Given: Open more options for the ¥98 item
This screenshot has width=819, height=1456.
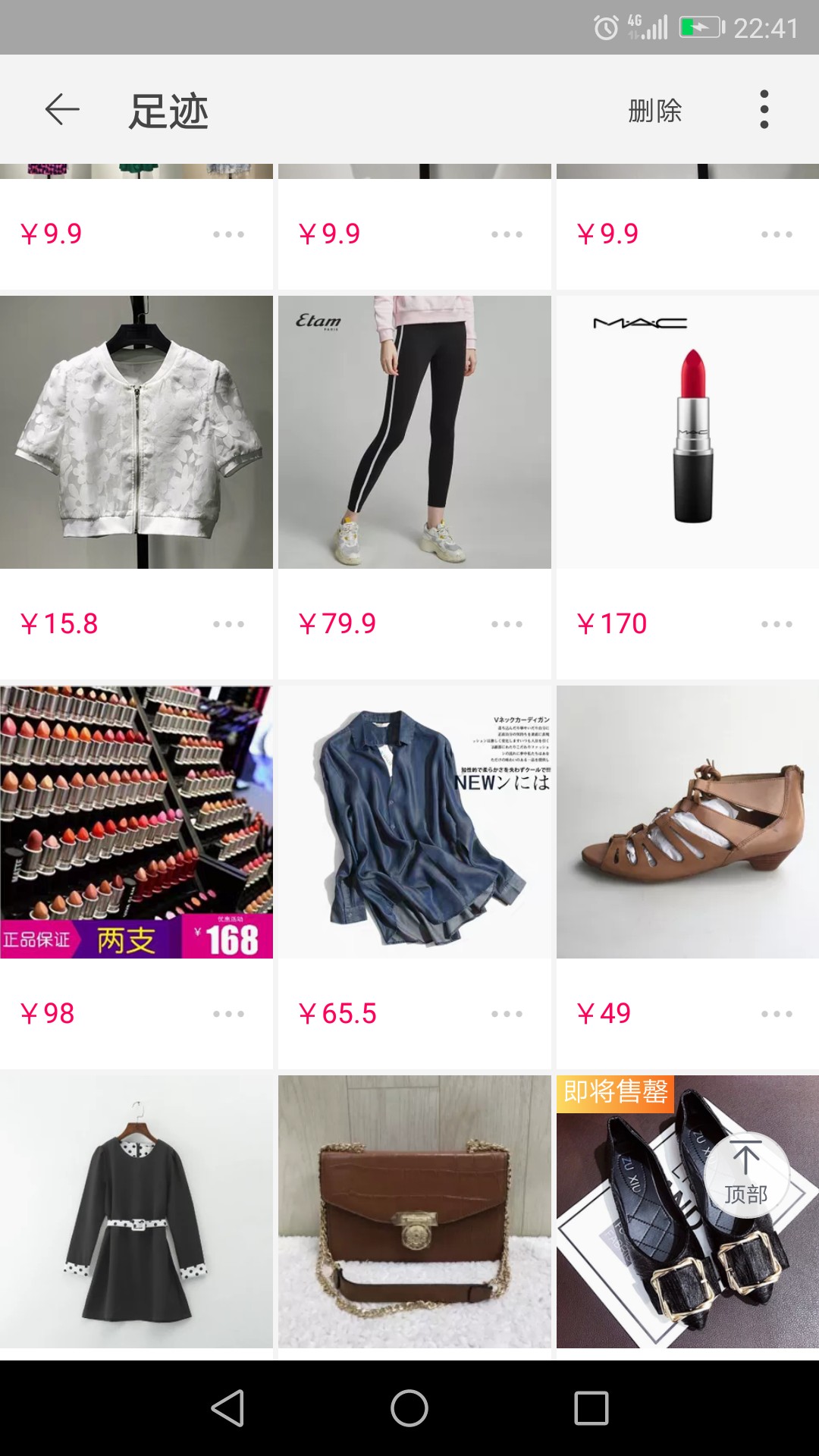Looking at the screenshot, I should tap(228, 1014).
